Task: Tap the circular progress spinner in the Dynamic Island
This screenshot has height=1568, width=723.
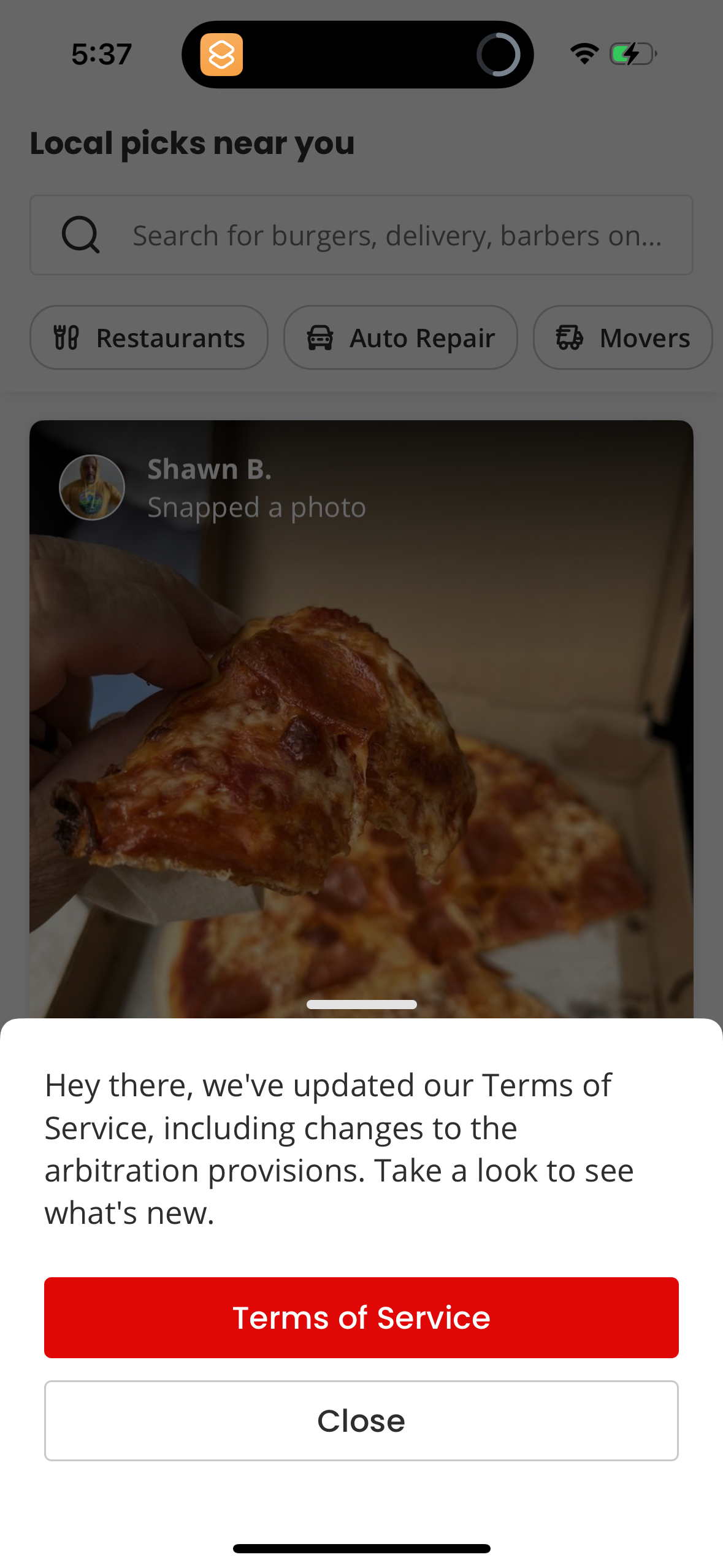Action: [x=498, y=54]
